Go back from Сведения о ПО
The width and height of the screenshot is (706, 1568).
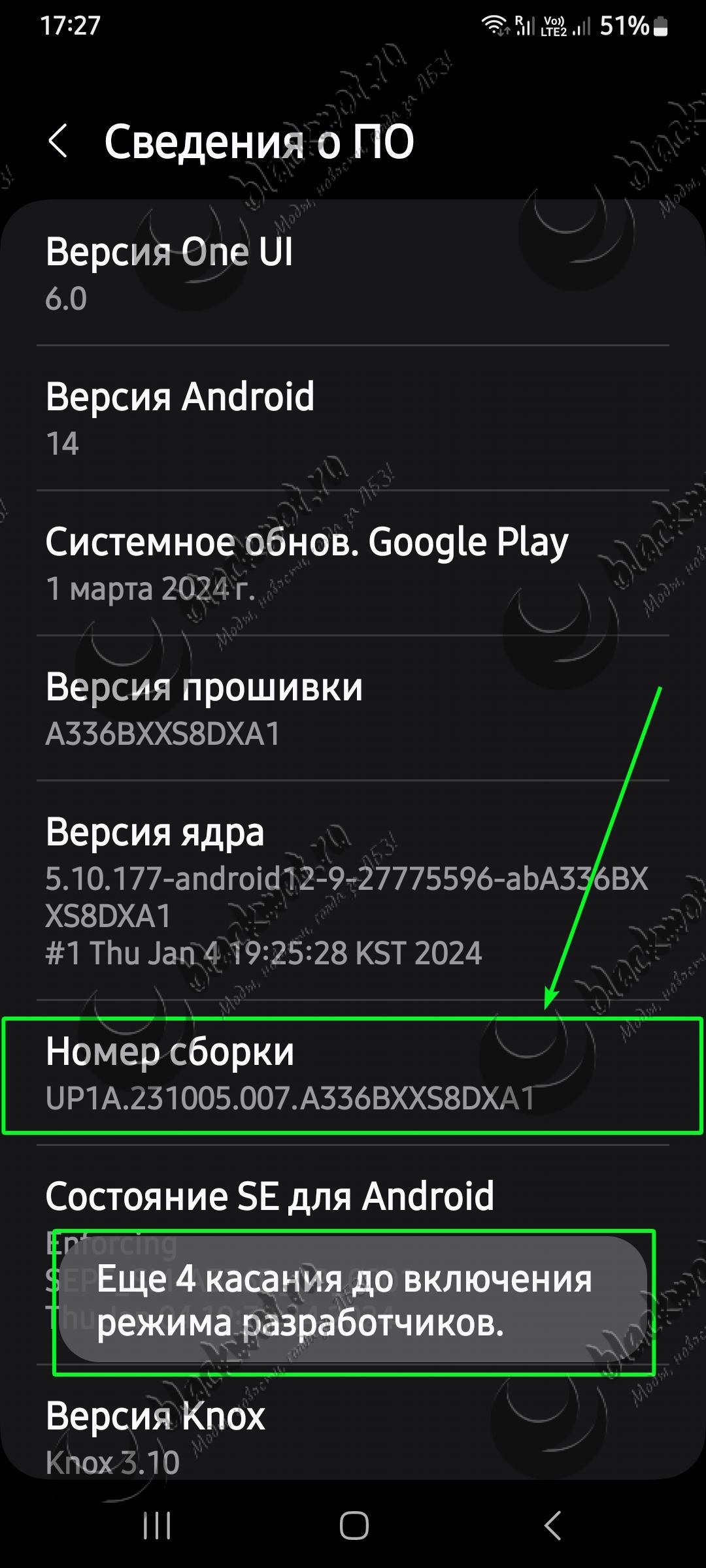coord(58,141)
